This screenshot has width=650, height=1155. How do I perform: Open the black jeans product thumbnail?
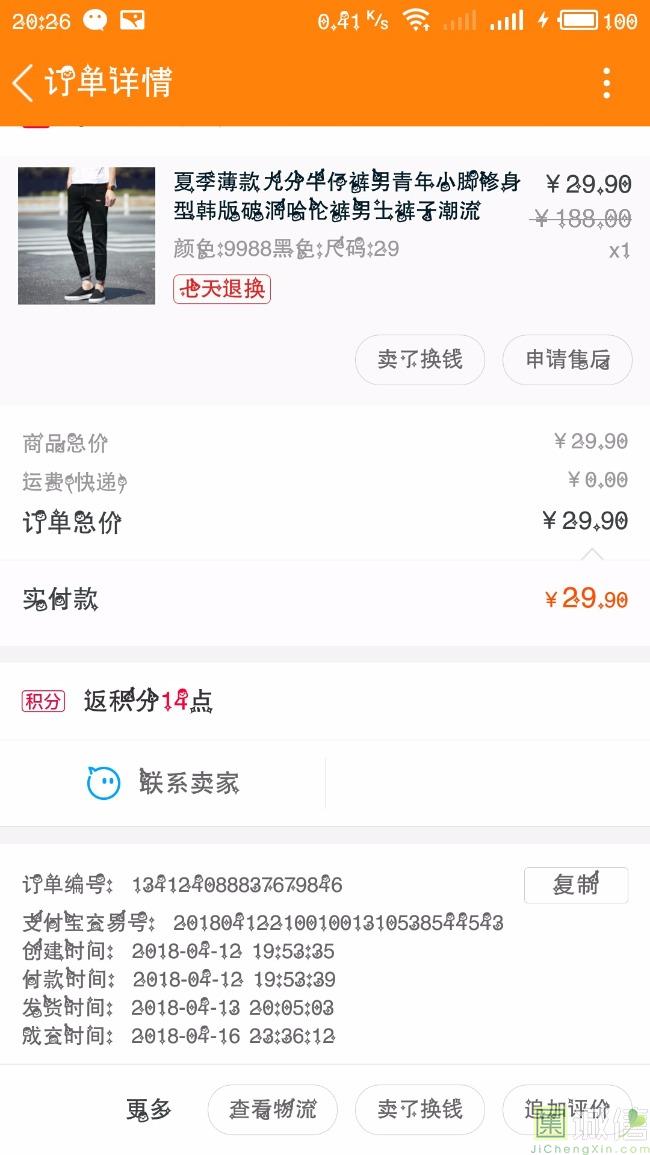(x=87, y=236)
